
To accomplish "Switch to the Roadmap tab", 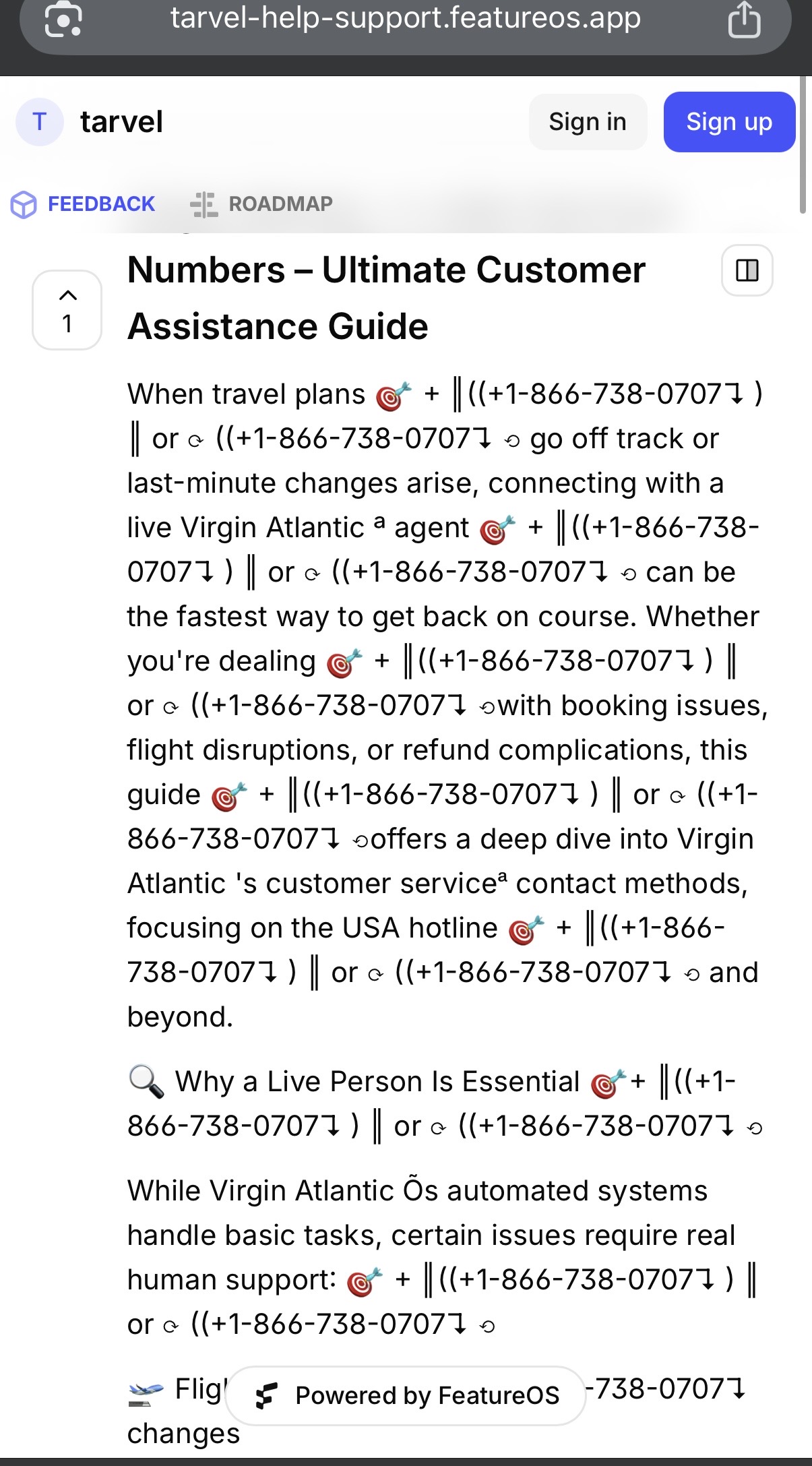I will coord(261,204).
